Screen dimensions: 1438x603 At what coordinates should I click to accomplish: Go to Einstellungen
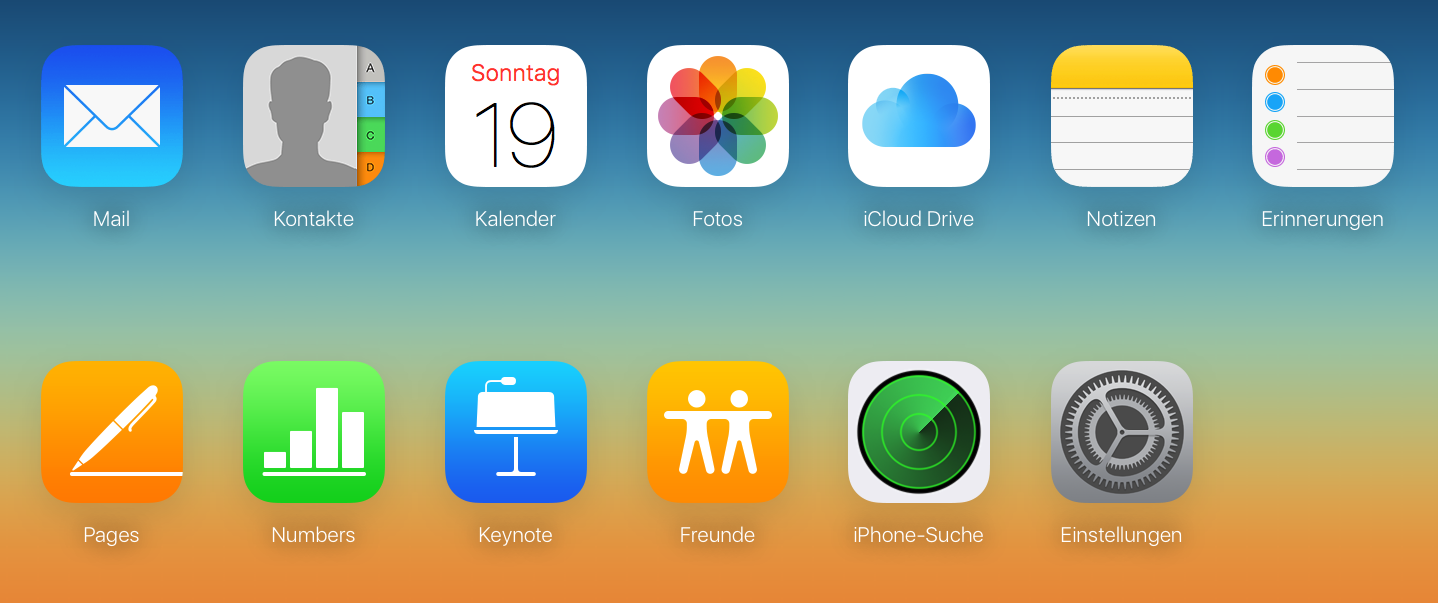(1121, 432)
